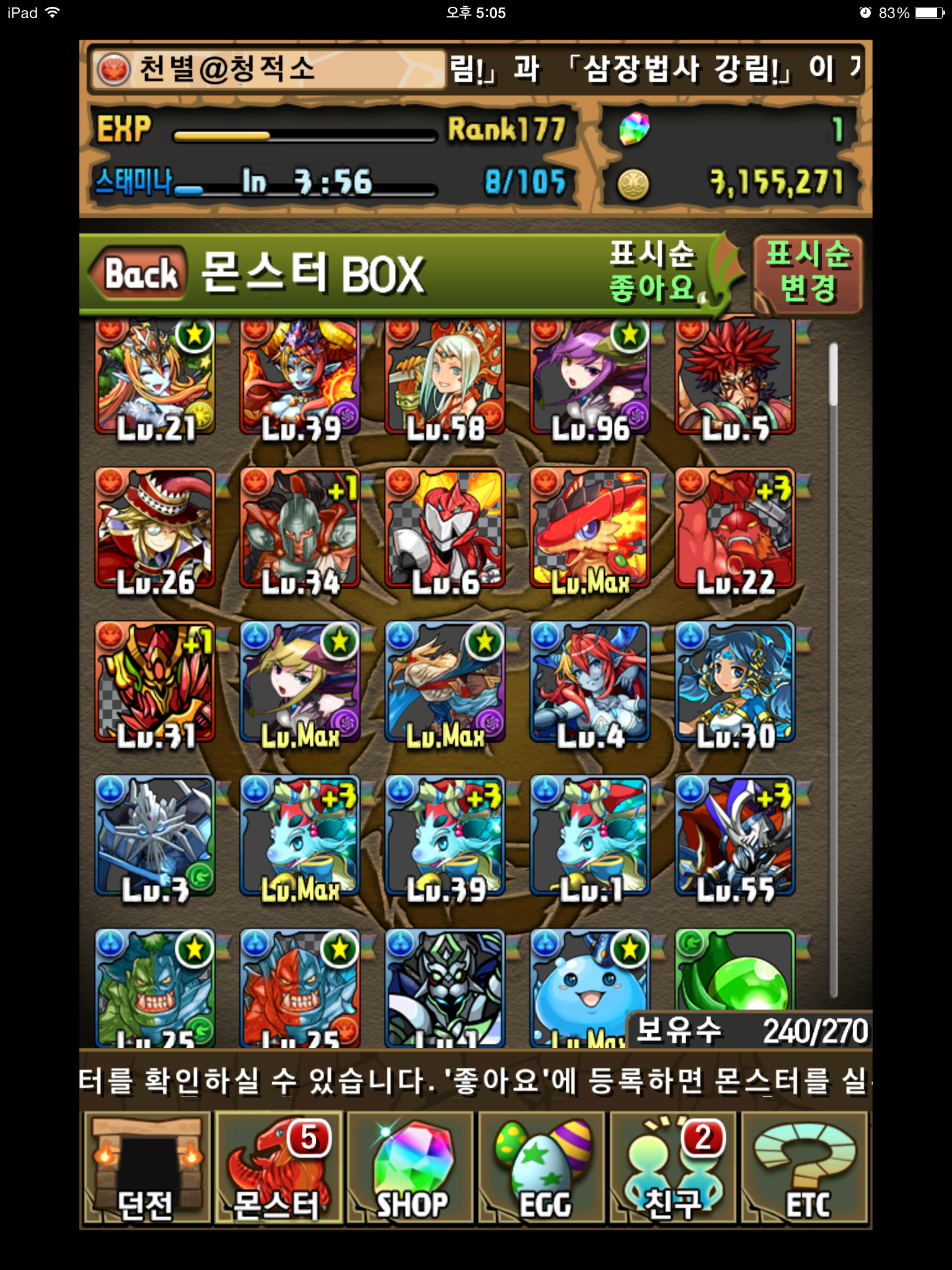
Task: Pick the Lv.31 red armored monster
Action: coord(155,682)
